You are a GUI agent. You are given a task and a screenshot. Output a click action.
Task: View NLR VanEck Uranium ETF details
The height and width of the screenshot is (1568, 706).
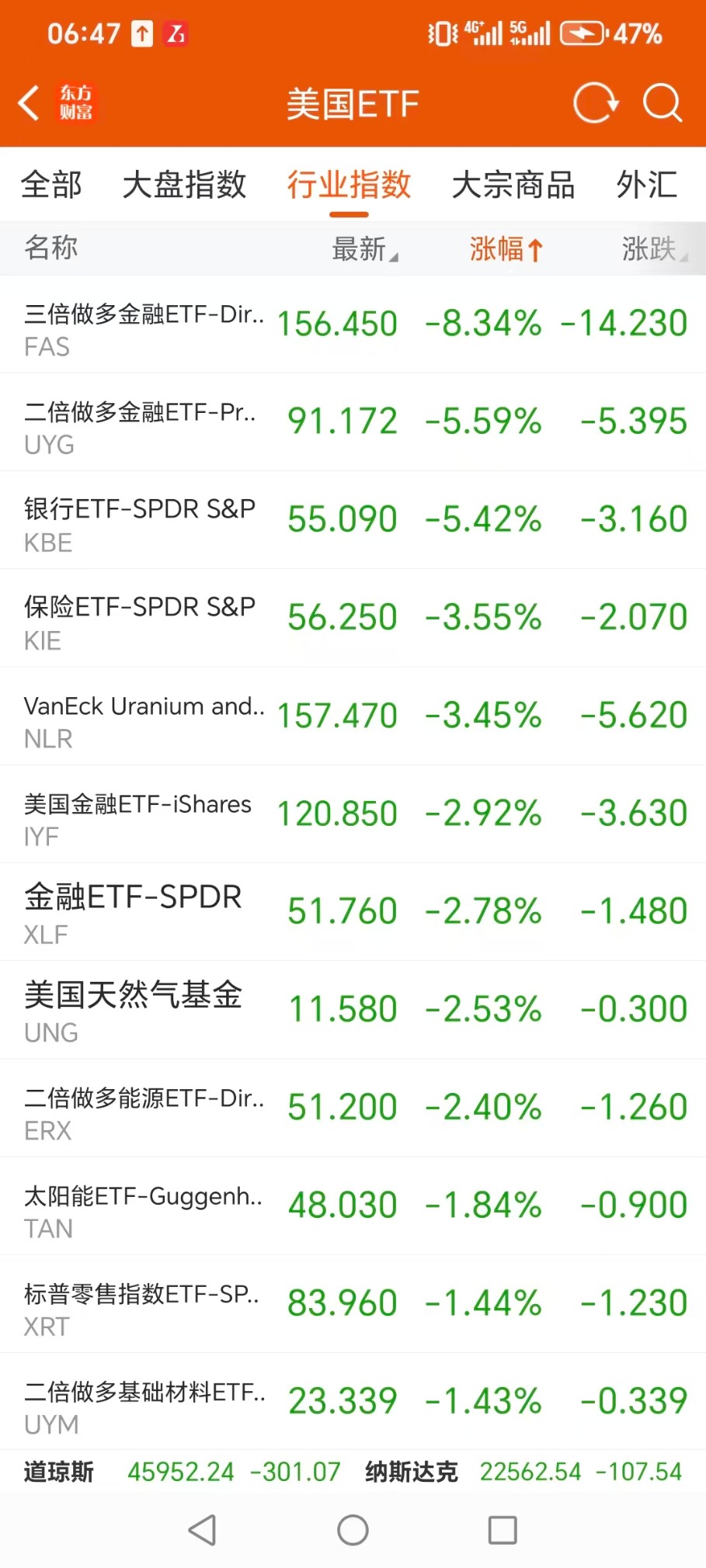pos(353,716)
